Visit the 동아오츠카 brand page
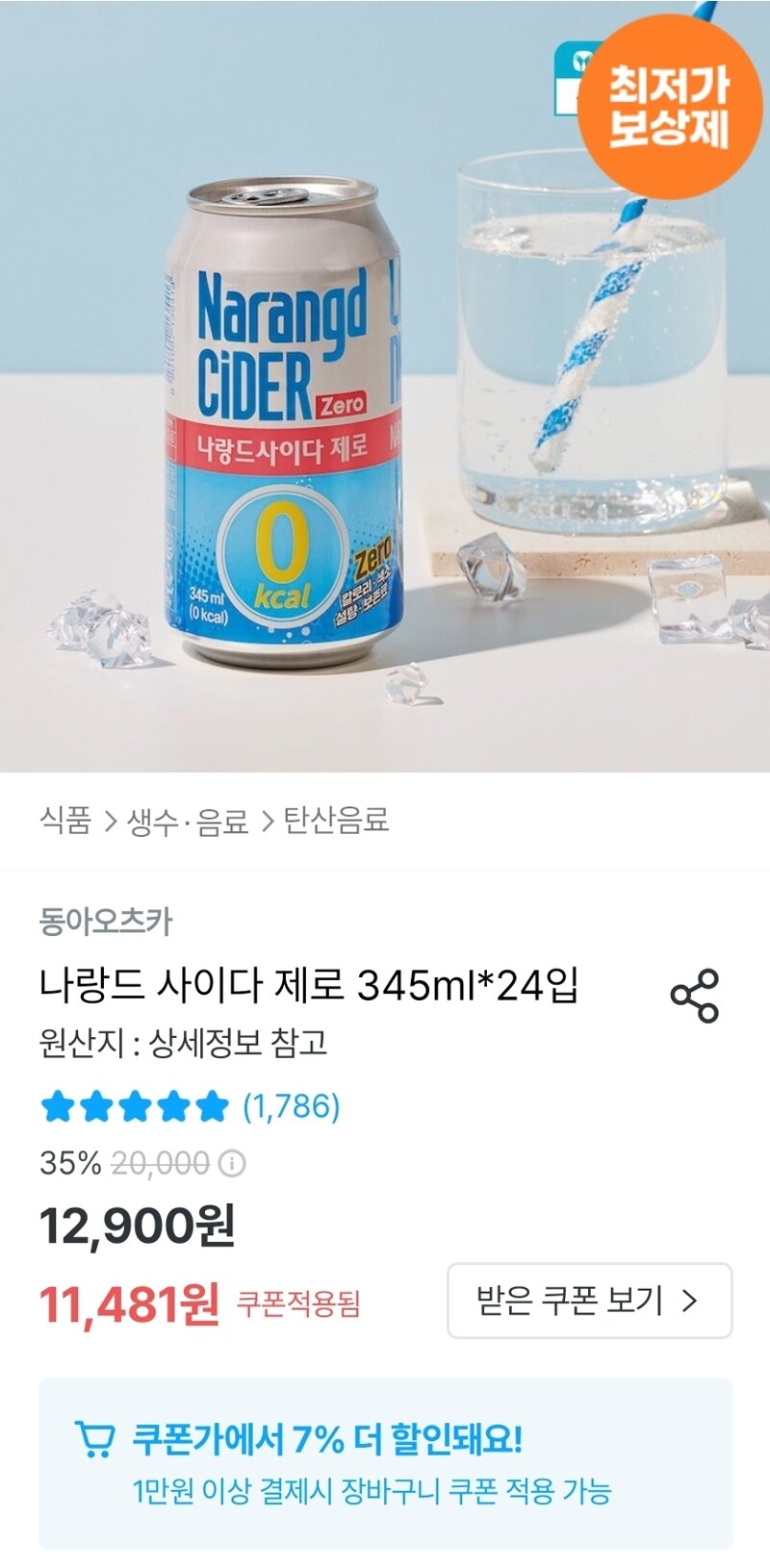Screen dimensions: 770x1568 (106, 921)
